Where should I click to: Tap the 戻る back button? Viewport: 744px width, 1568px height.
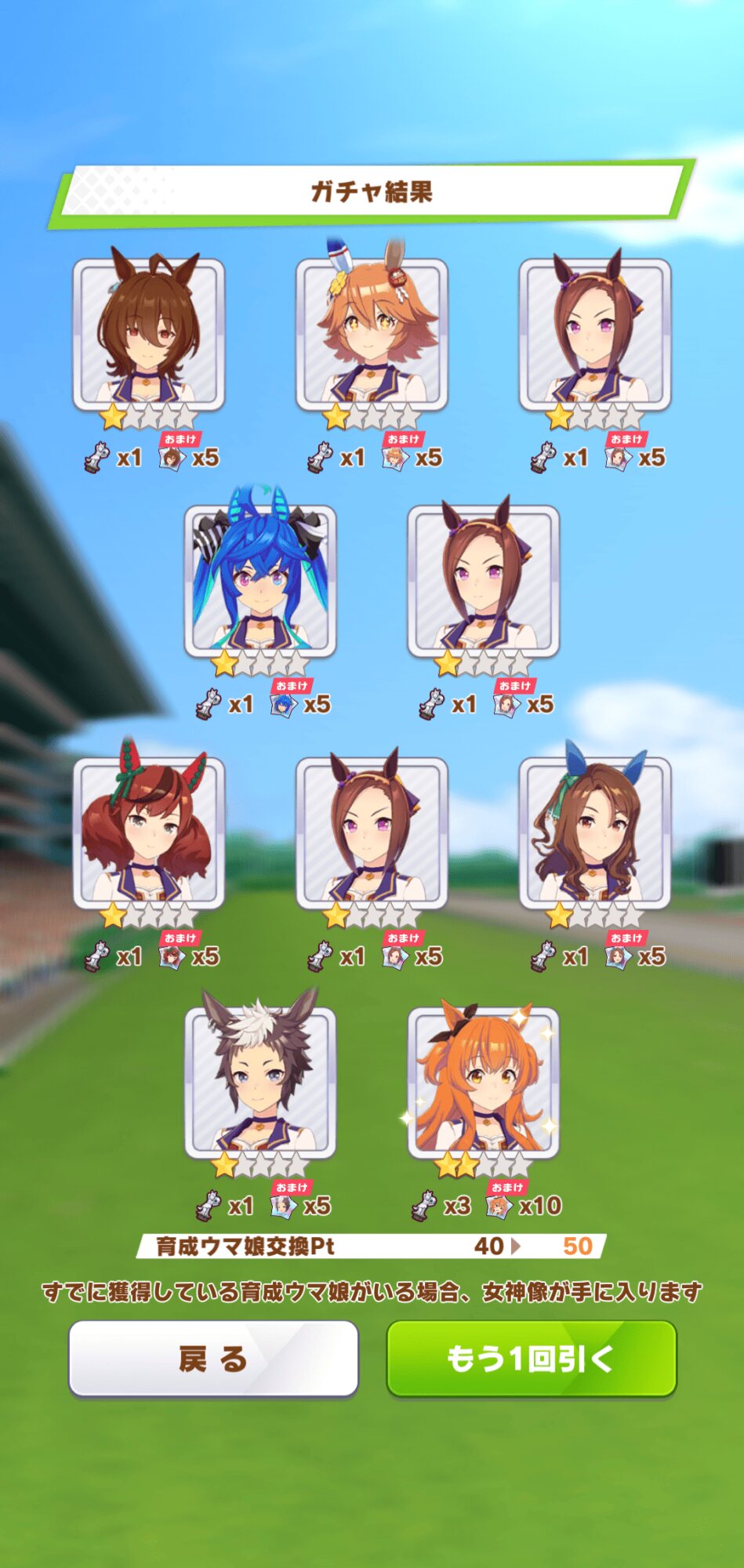click(x=213, y=1359)
